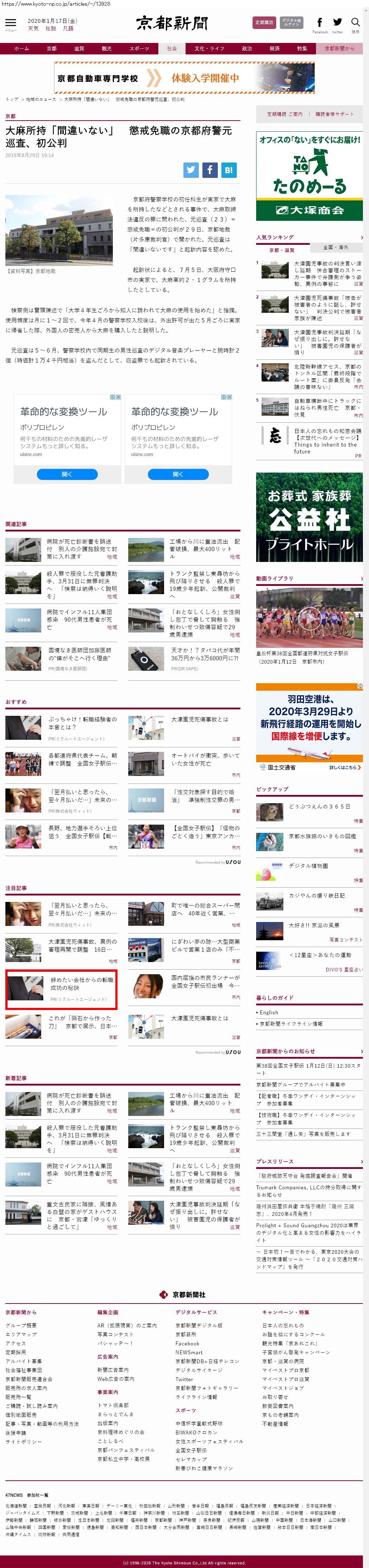Image resolution: width=369 pixels, height=1568 pixels.
Task: Tap 開く on left ポリプロピレン ad
Action: click(x=67, y=474)
